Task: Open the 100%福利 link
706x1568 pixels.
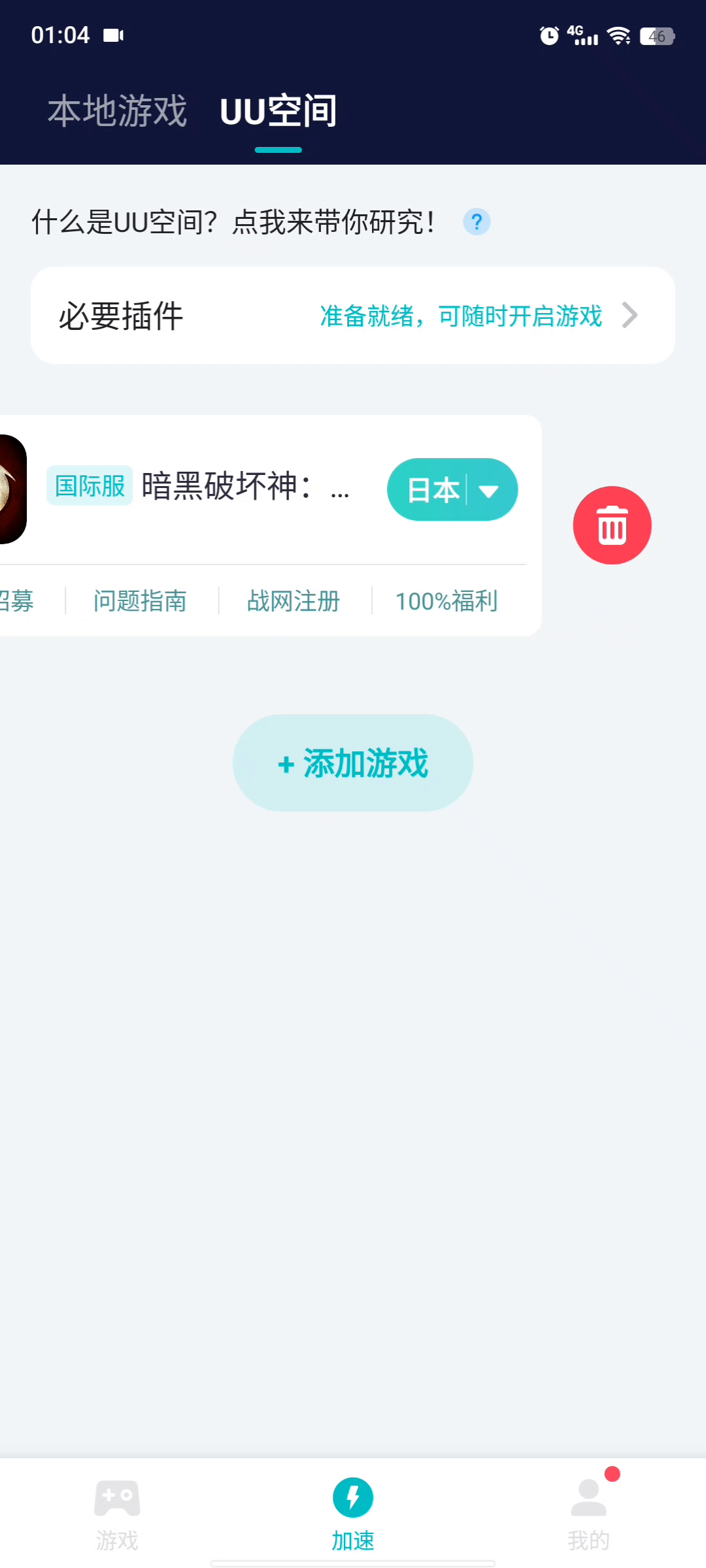Action: point(446,601)
